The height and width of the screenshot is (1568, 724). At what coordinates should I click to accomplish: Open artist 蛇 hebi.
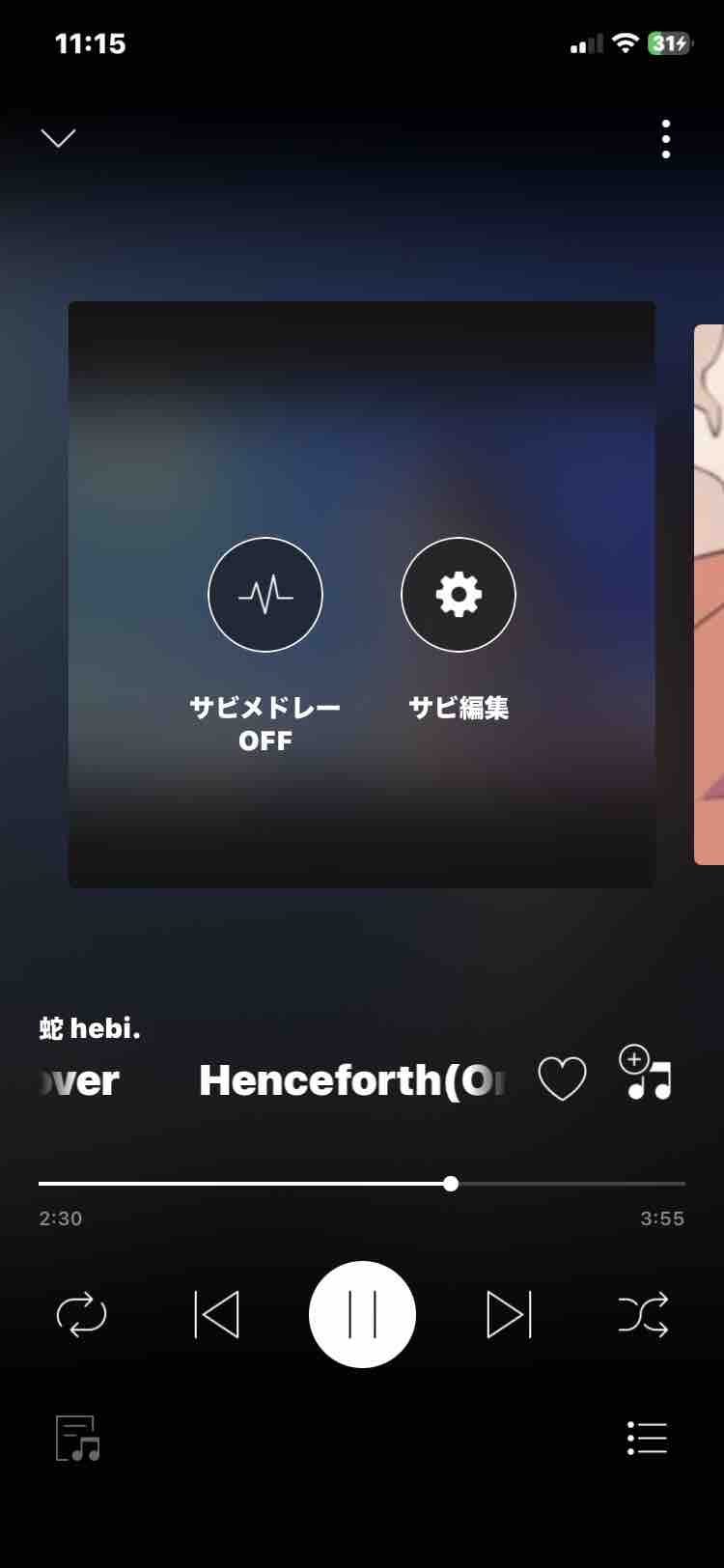90,1029
